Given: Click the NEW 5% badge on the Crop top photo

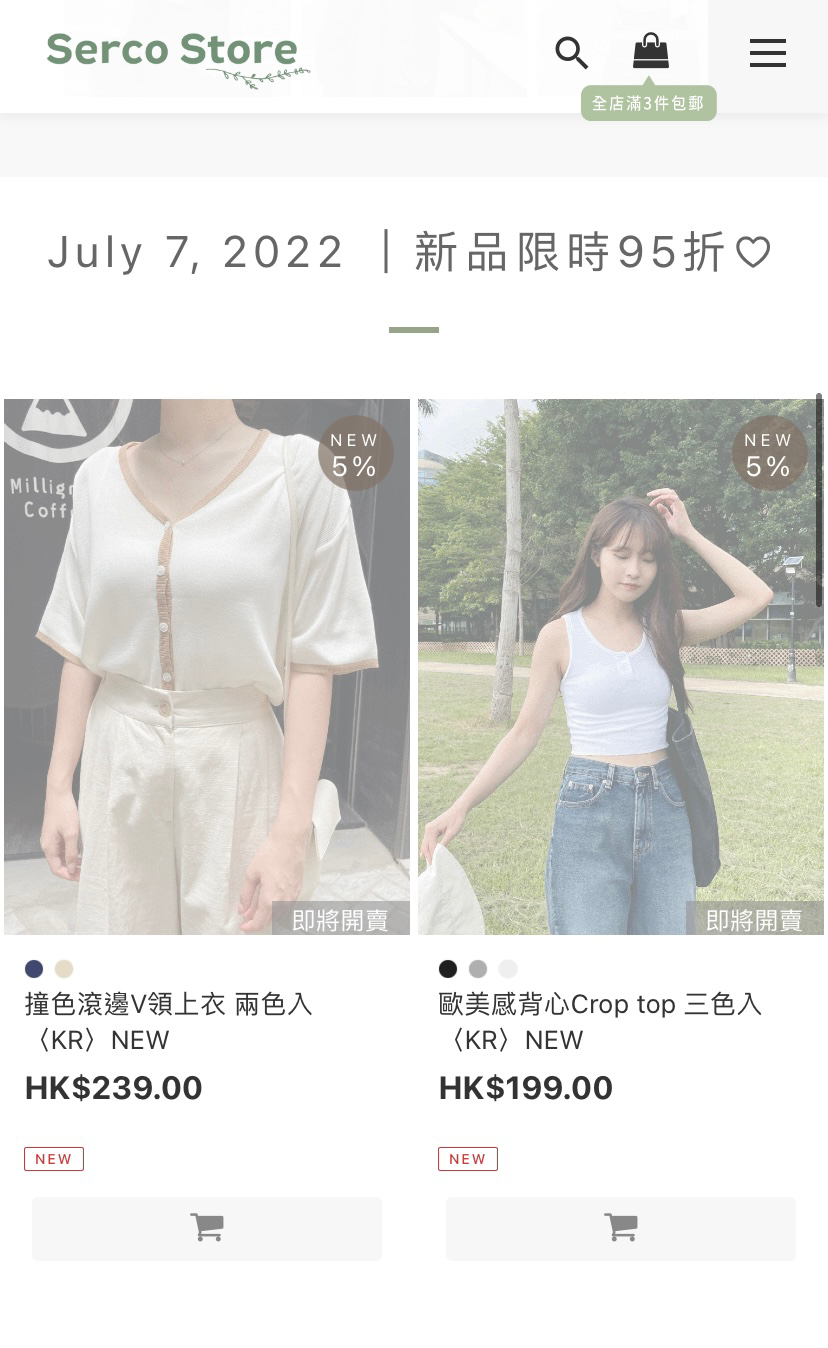Looking at the screenshot, I should (x=769, y=453).
